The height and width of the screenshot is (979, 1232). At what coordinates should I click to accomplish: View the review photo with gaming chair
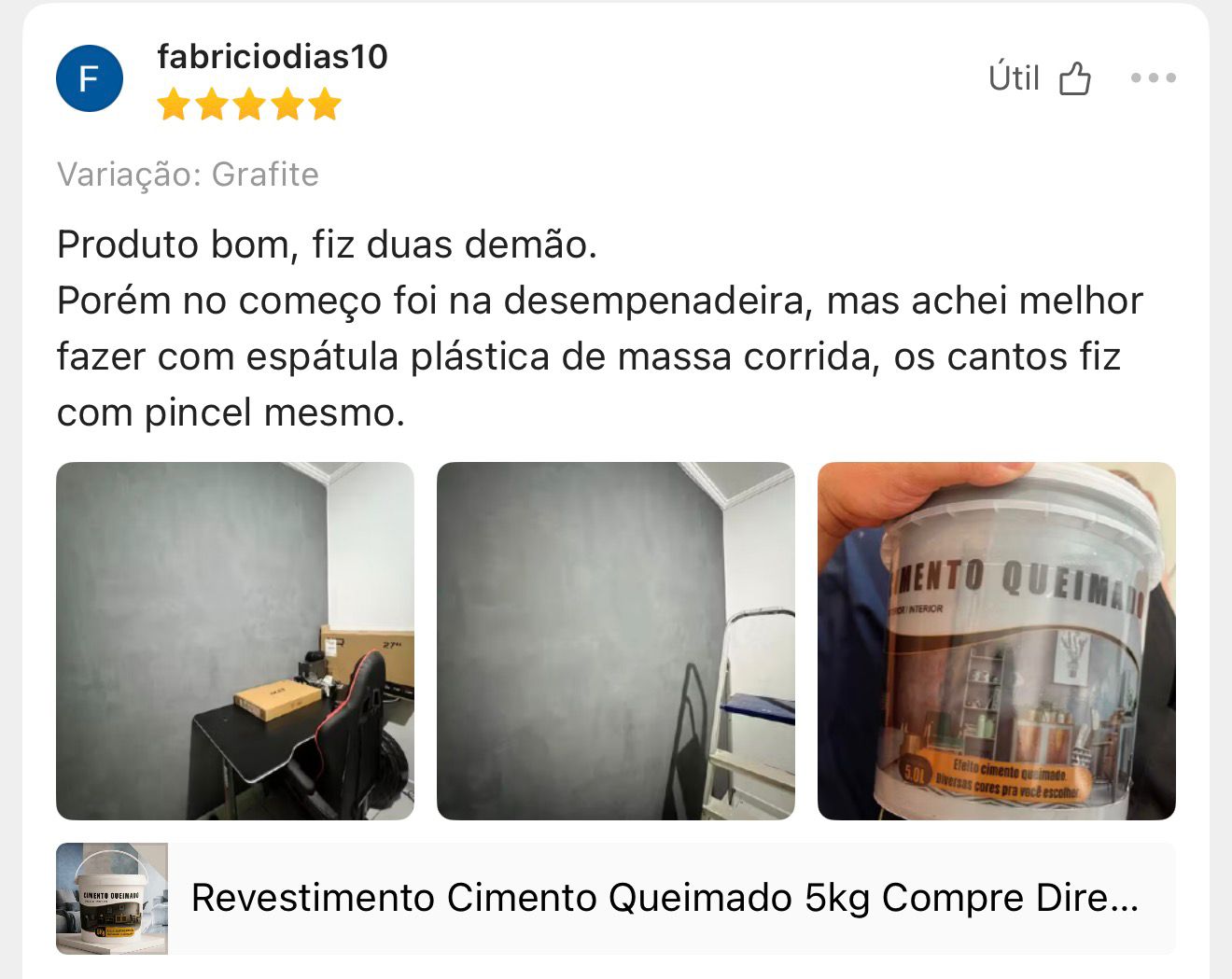click(235, 641)
